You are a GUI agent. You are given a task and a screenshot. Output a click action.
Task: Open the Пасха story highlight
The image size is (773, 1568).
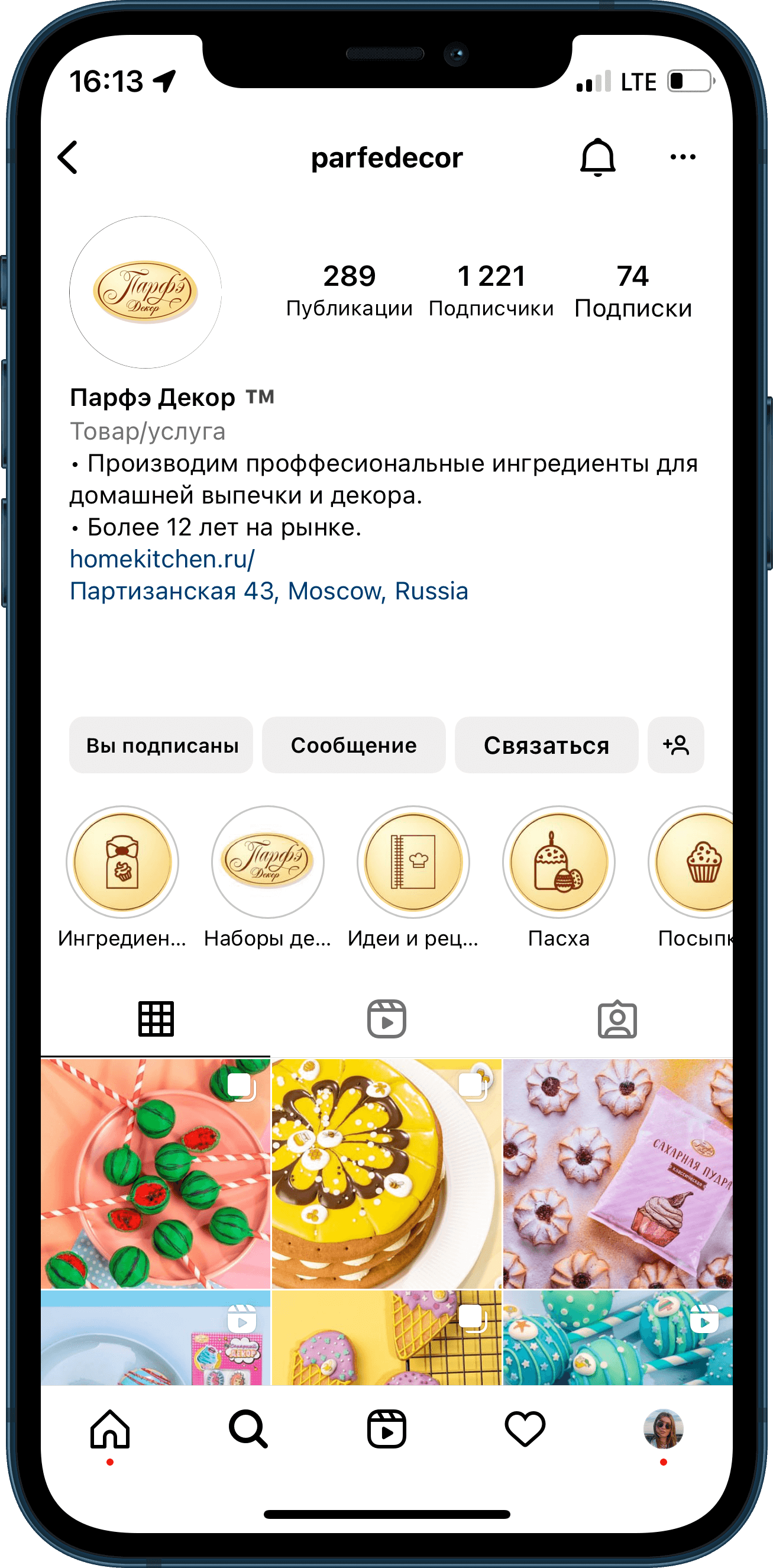tap(558, 862)
